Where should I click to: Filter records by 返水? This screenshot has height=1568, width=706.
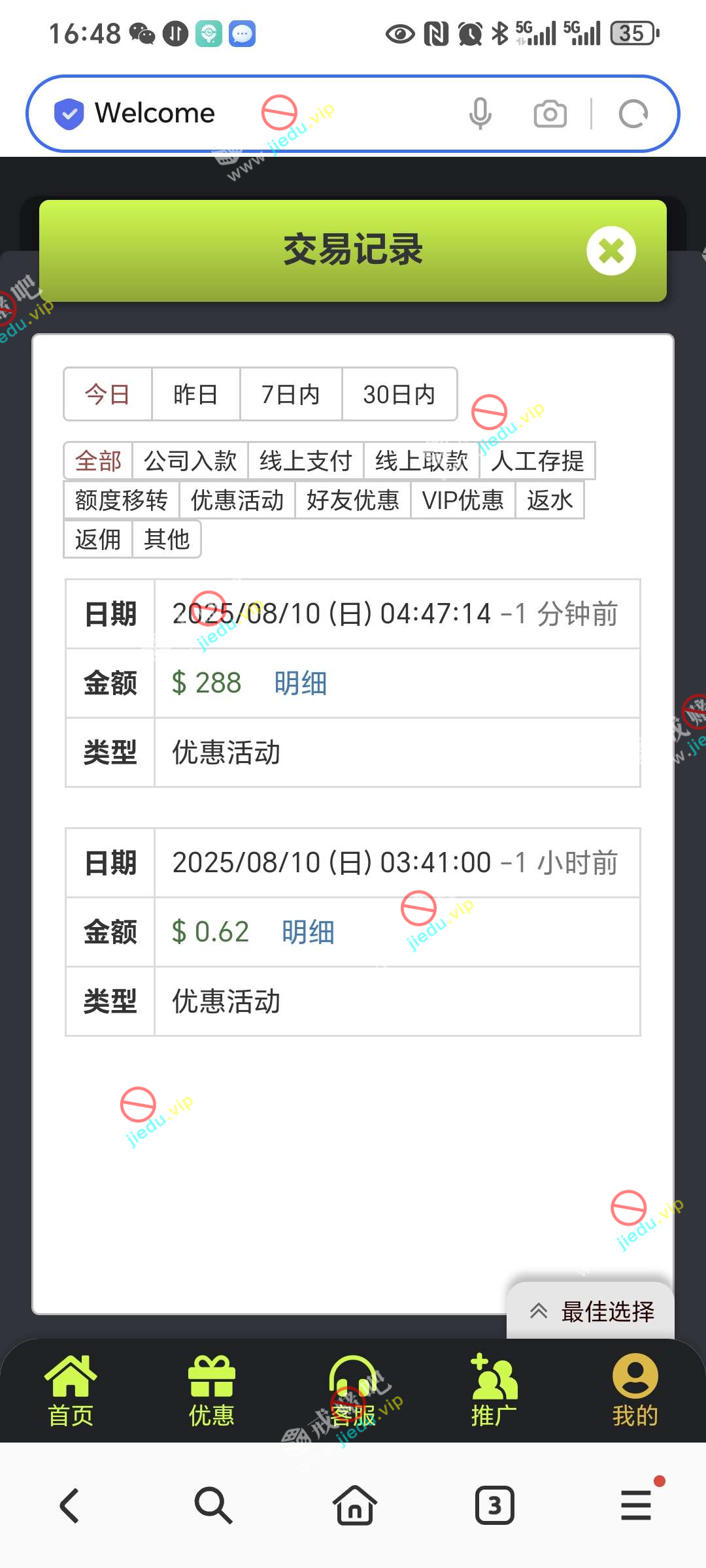click(x=549, y=500)
